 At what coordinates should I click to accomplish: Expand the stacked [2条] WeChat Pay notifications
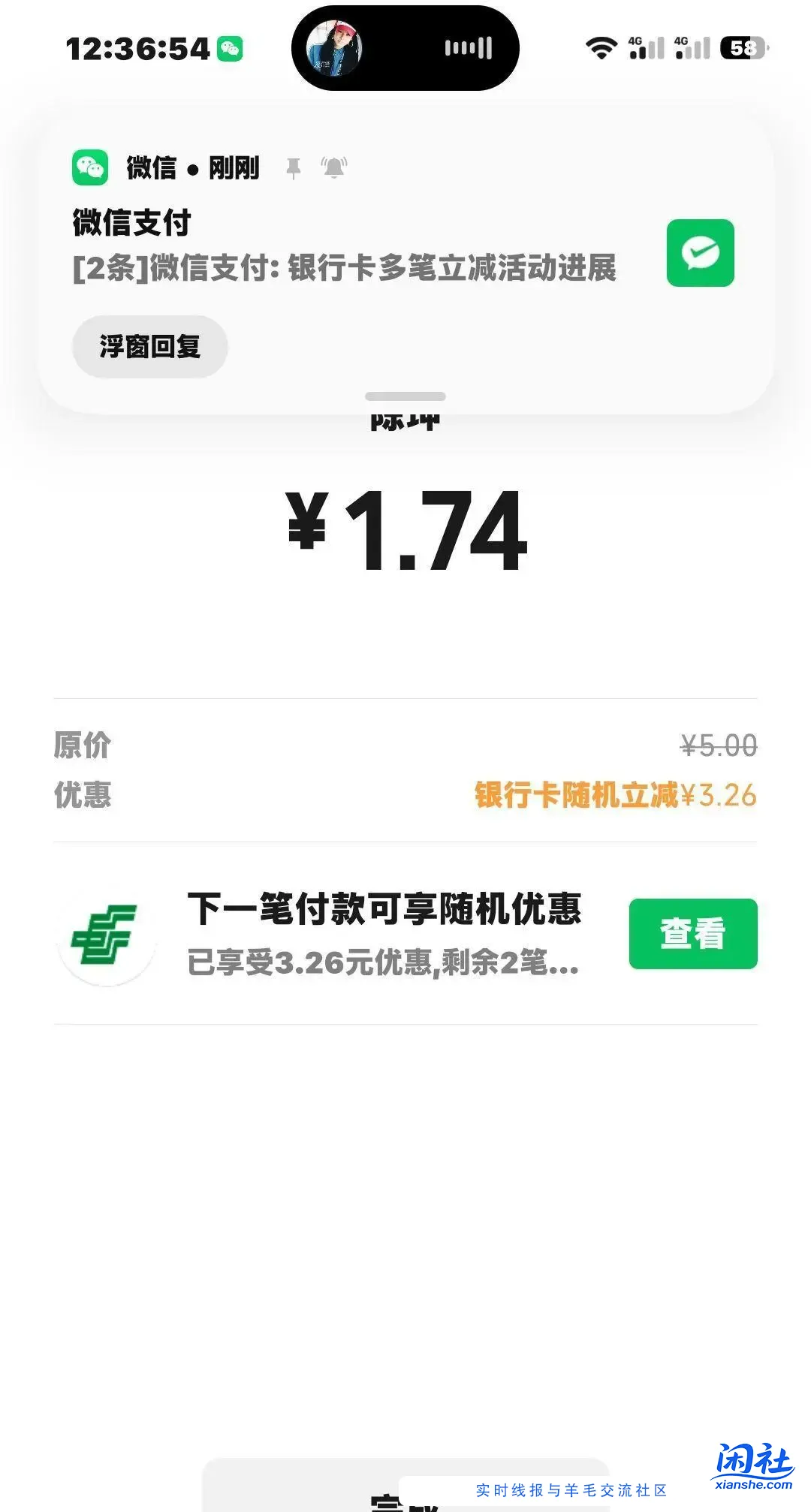click(x=345, y=271)
